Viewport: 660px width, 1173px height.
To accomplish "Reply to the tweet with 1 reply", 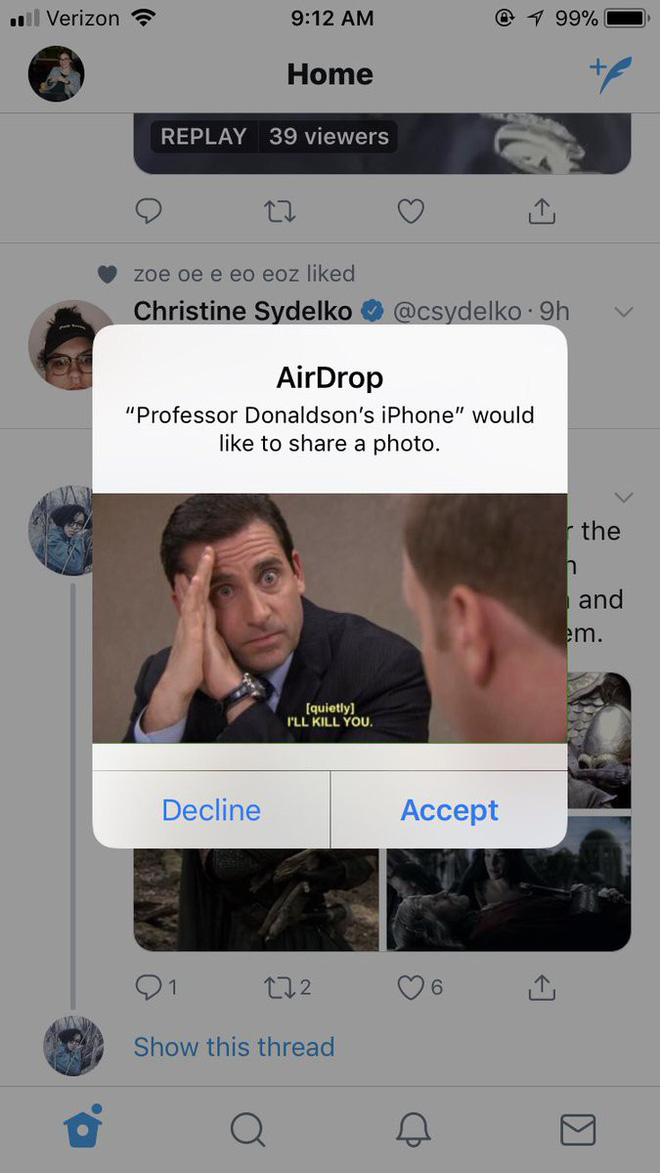I will (149, 987).
